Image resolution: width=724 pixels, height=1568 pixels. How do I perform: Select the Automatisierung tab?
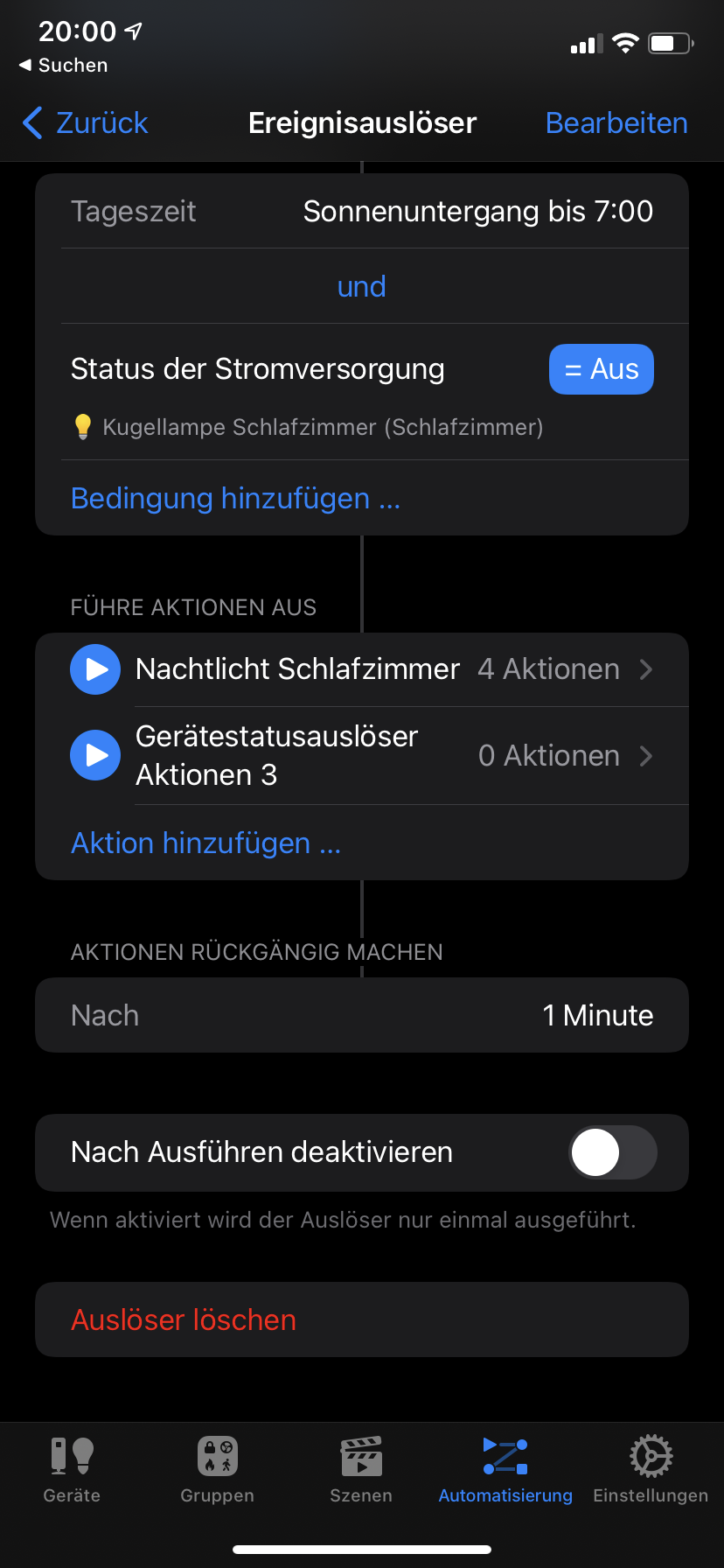coord(505,1470)
